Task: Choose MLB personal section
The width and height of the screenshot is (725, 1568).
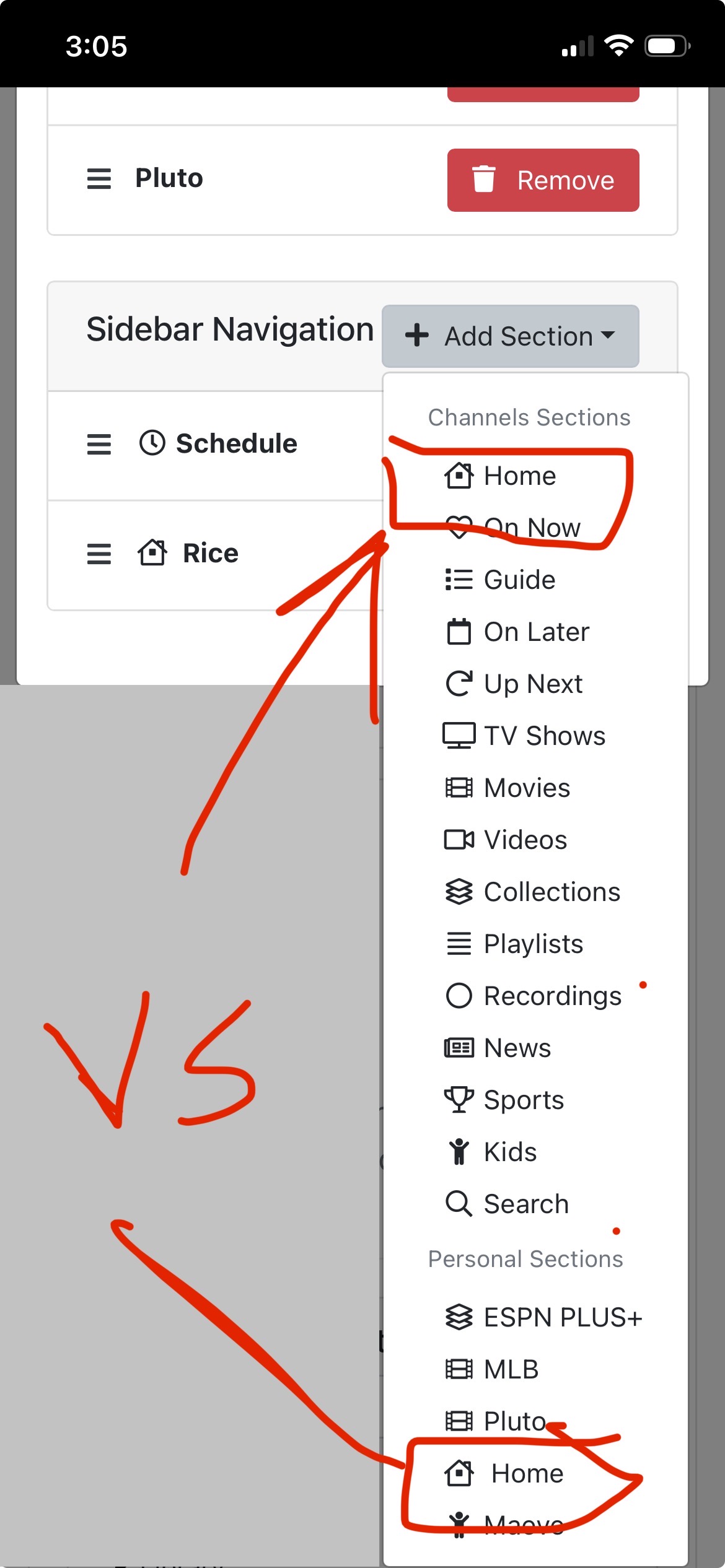Action: 535,1369
